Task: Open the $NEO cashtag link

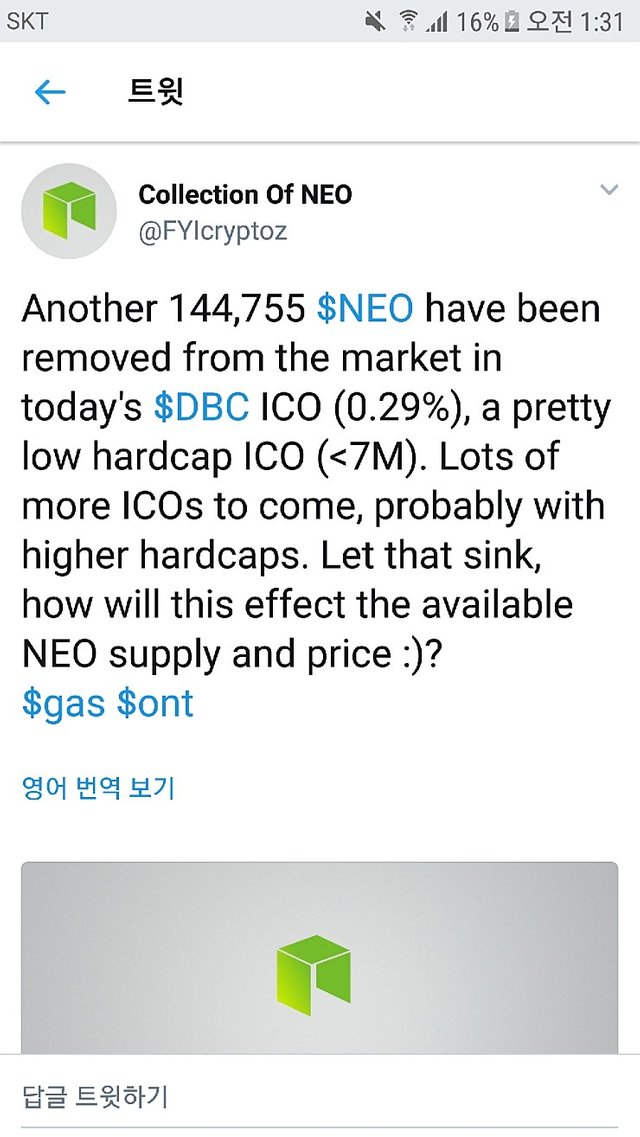Action: tap(364, 309)
